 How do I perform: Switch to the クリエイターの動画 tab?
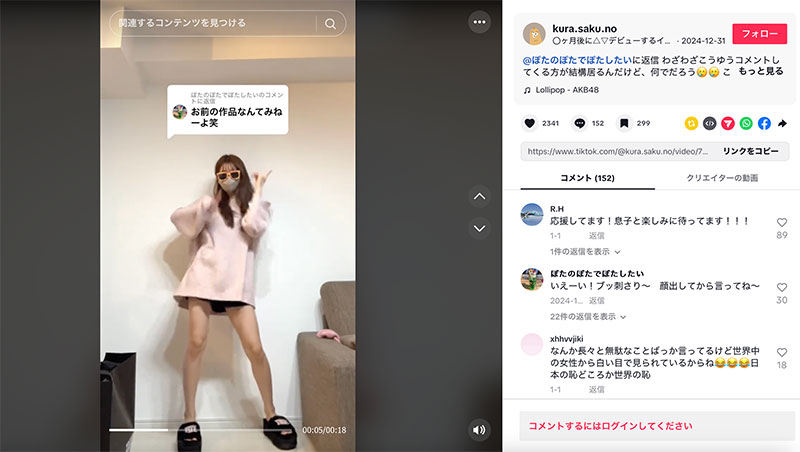point(722,178)
